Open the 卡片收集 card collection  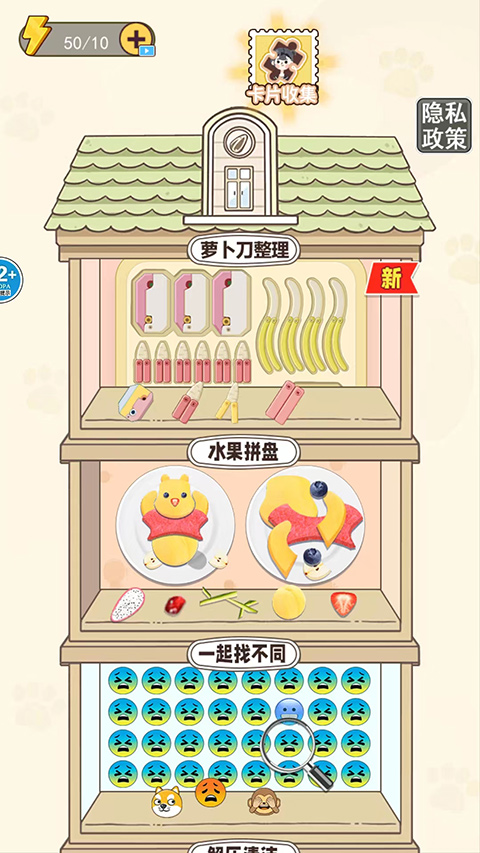point(283,67)
